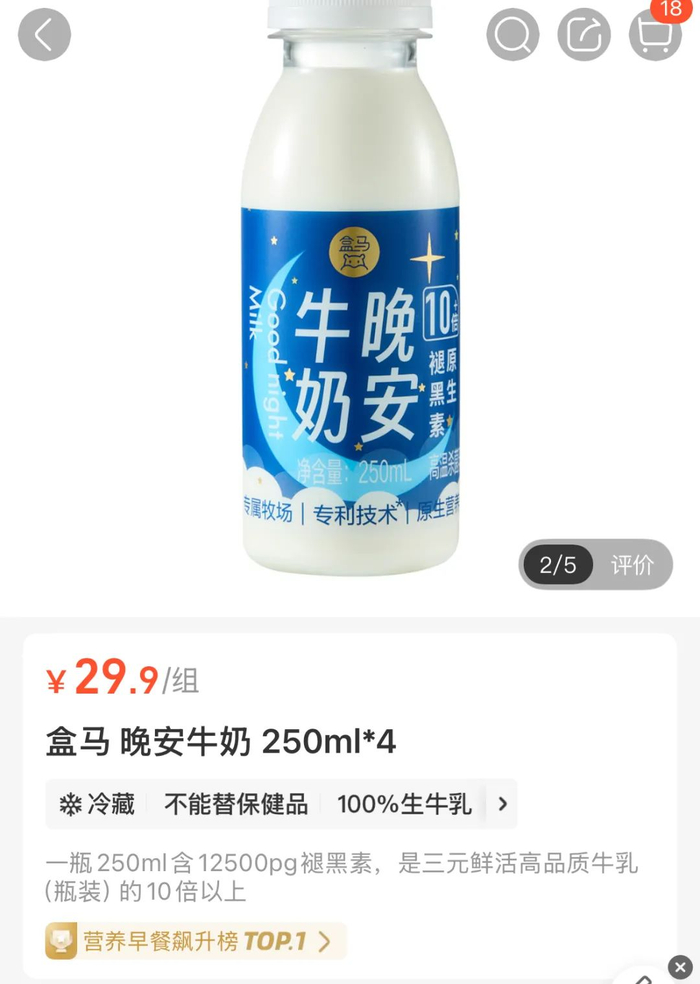Image resolution: width=700 pixels, height=984 pixels.
Task: Go back to the previous page
Action: (x=44, y=35)
